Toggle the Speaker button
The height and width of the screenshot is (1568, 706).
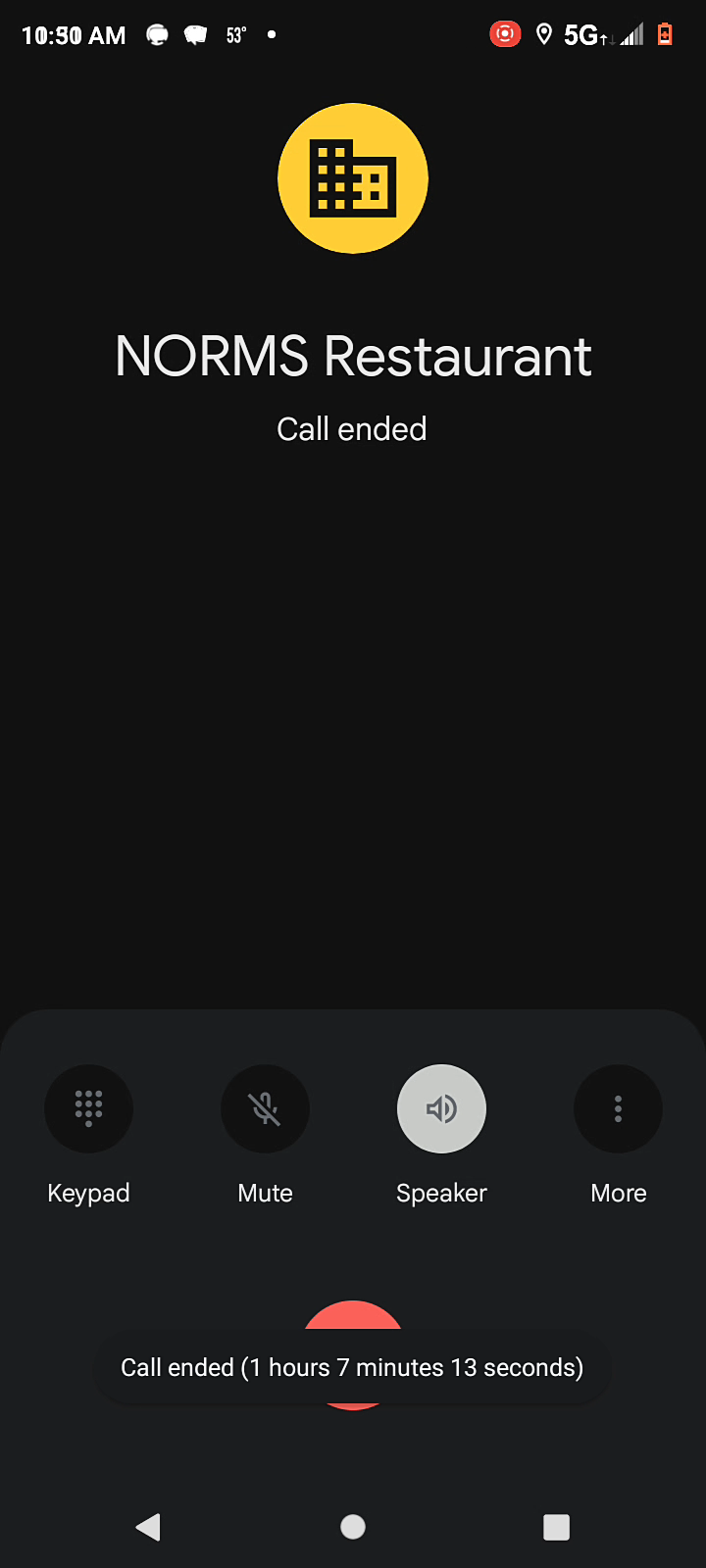coord(441,1108)
